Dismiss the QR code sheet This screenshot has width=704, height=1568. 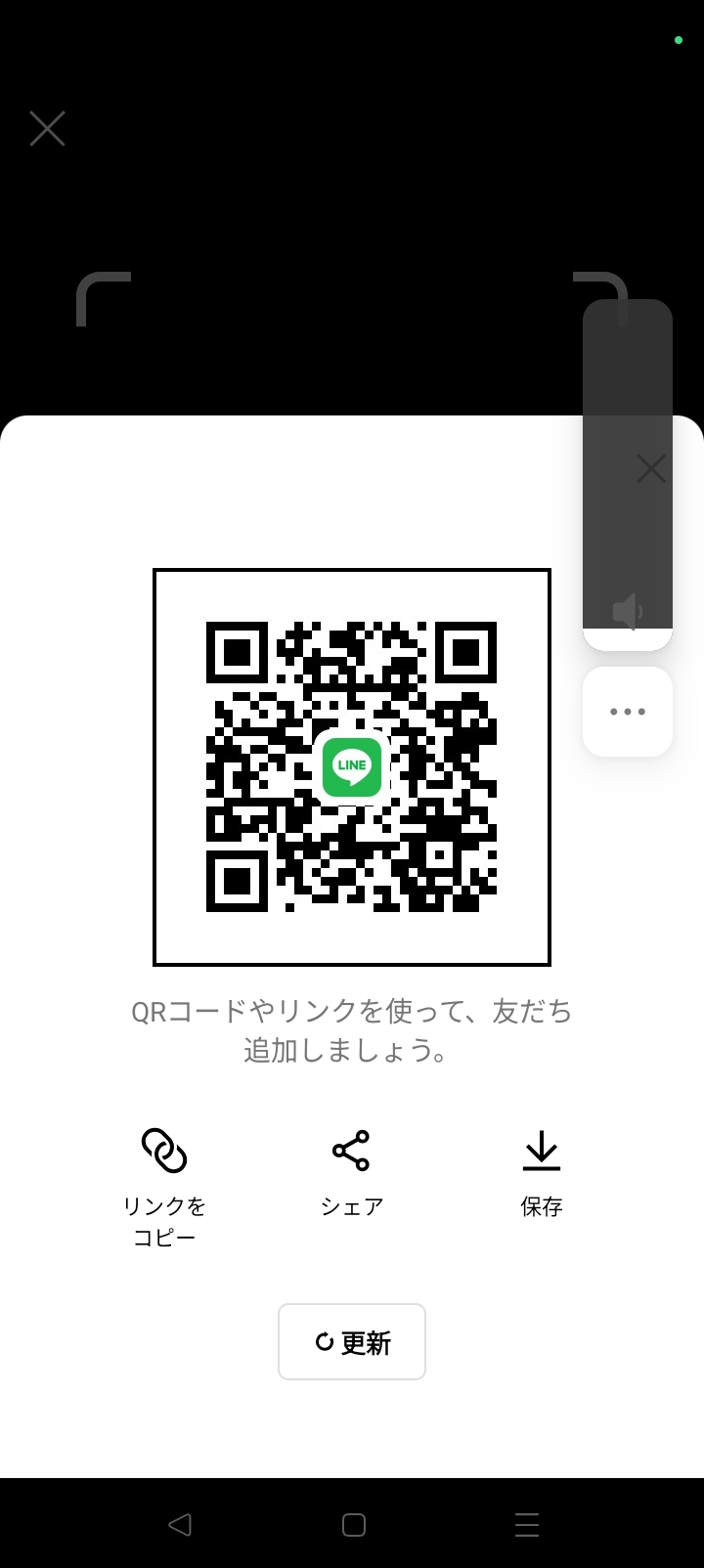pyautogui.click(x=651, y=469)
